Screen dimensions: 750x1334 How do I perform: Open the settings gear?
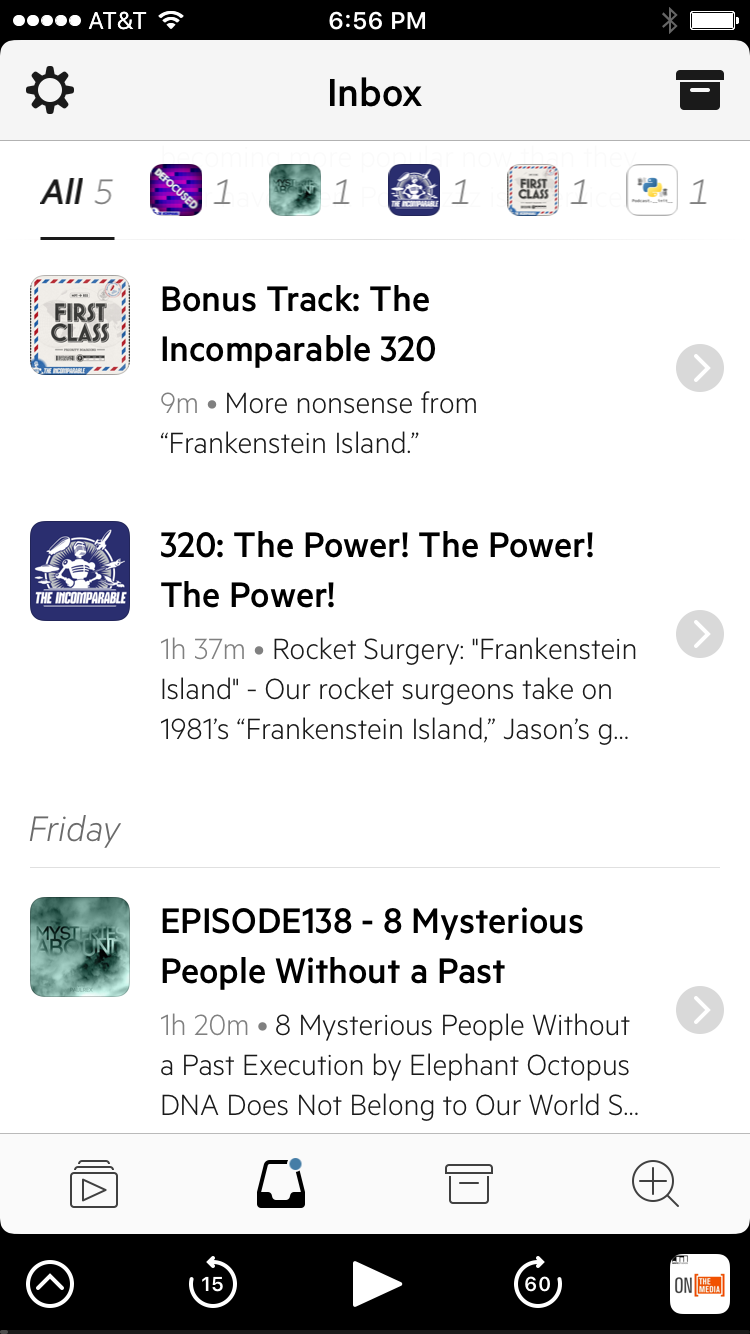tap(50, 92)
